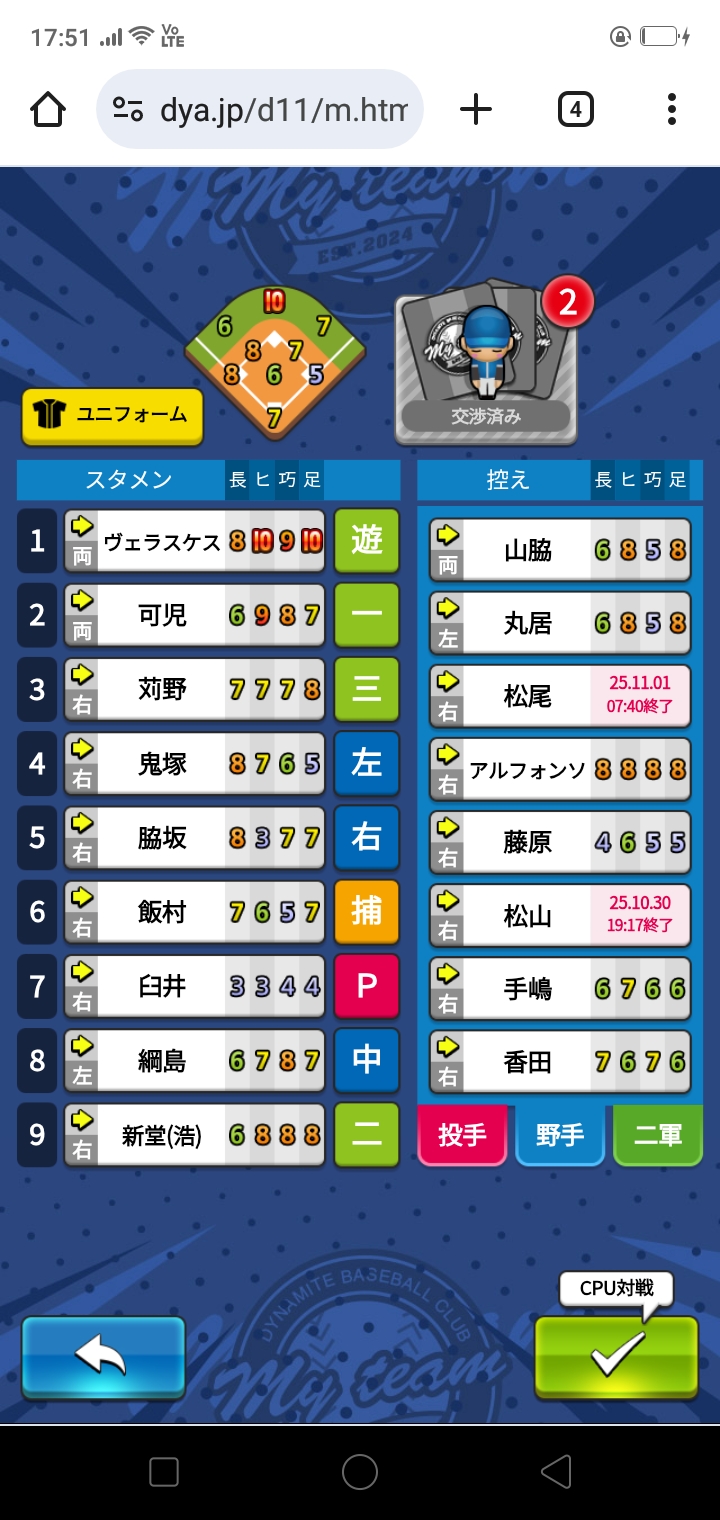Image resolution: width=720 pixels, height=1520 pixels.
Task: Open the browser overflow menu
Action: click(671, 109)
